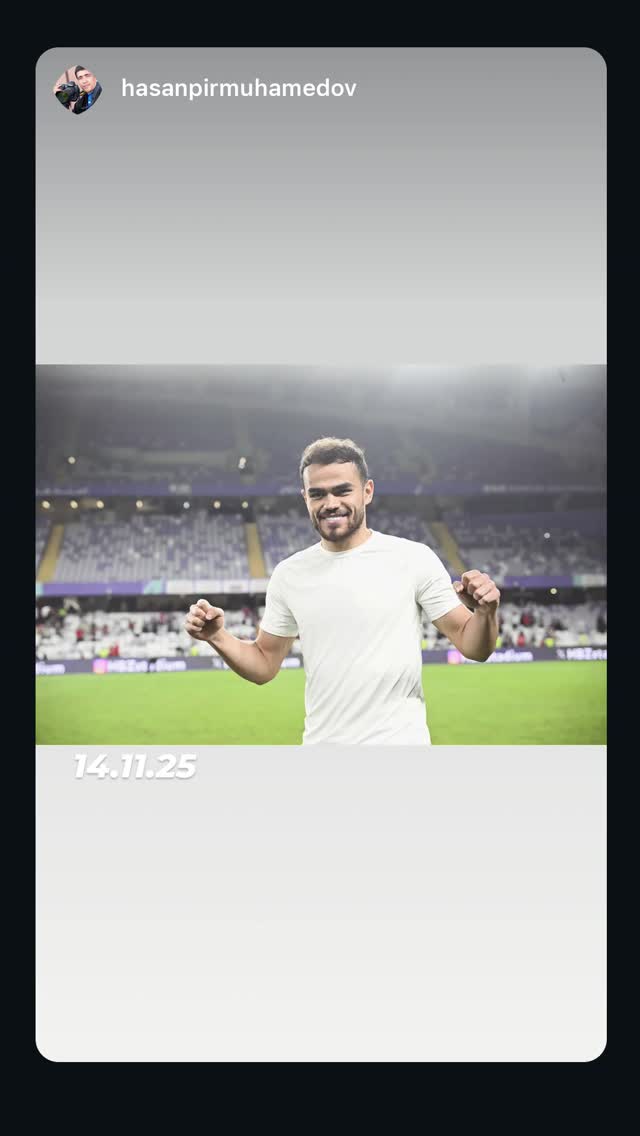Viewport: 640px width, 1136px height.
Task: Open hasanpirmuhamedov's profile picture
Action: 78,89
